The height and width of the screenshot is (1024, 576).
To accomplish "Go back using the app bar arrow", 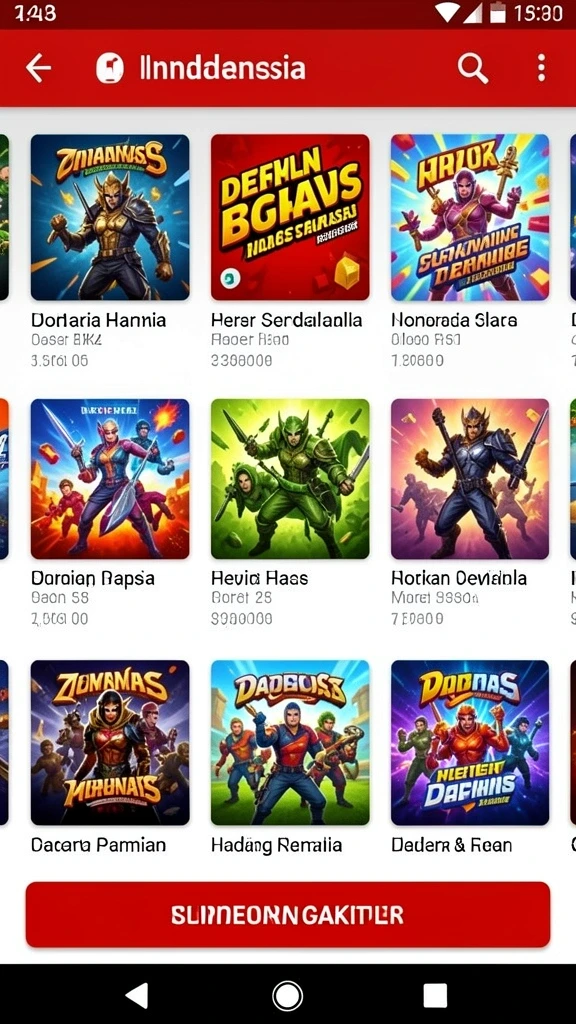I will [x=39, y=68].
